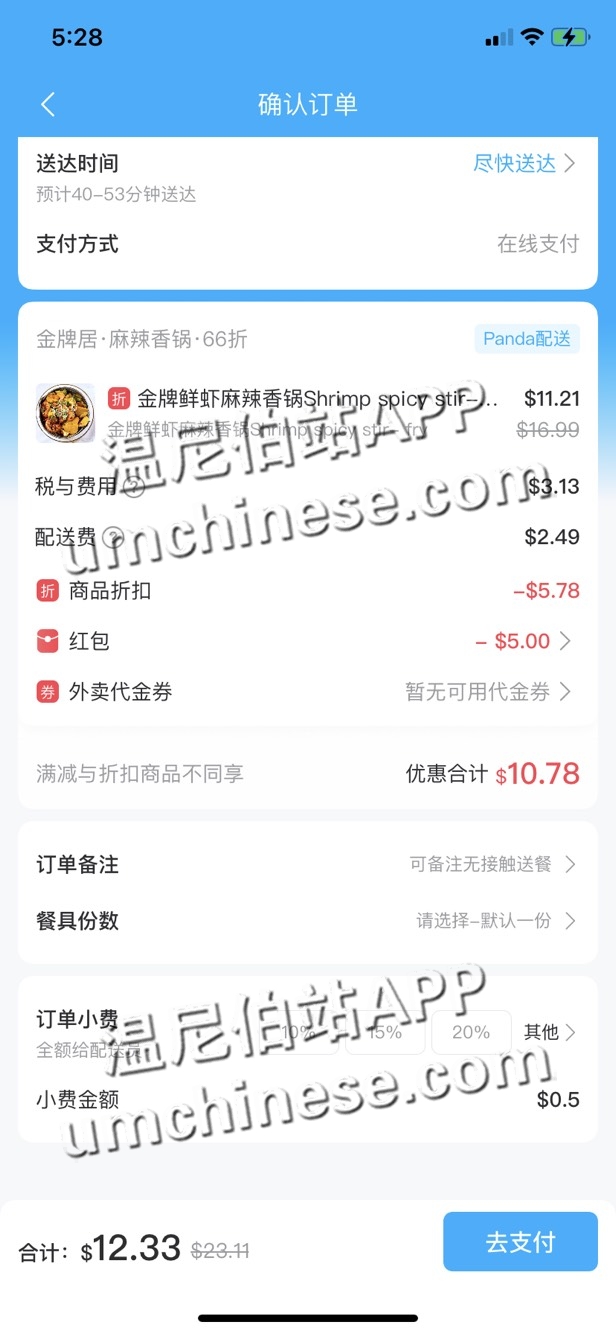Choose the 餐具份数 utensils count
The width and height of the screenshot is (616, 1334).
(x=495, y=921)
